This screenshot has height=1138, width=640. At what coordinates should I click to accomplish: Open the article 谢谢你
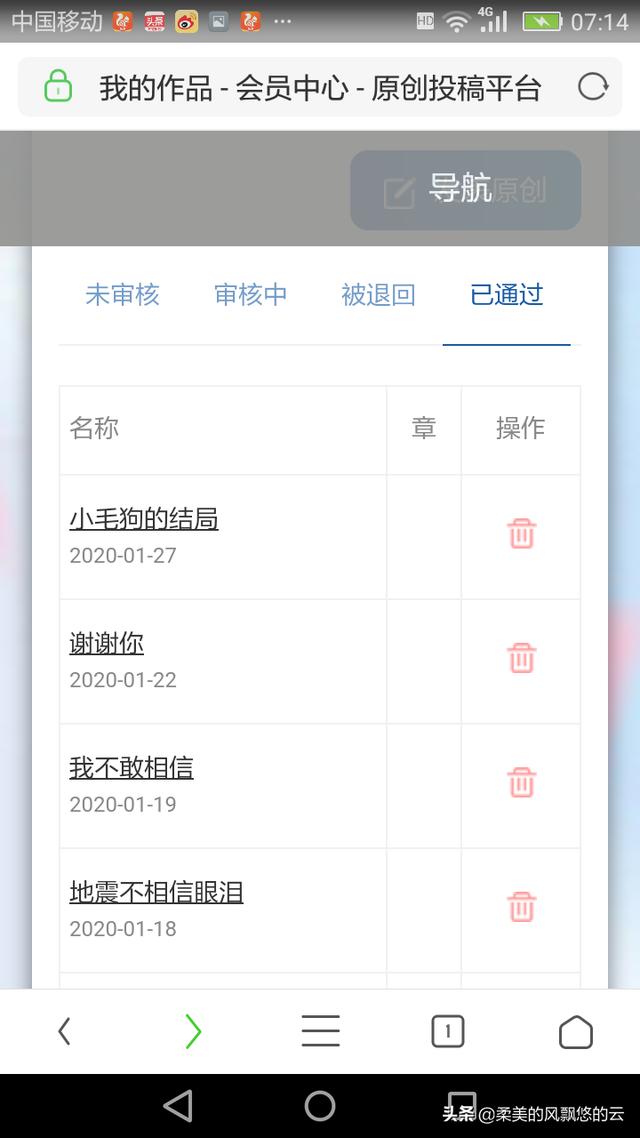point(107,644)
